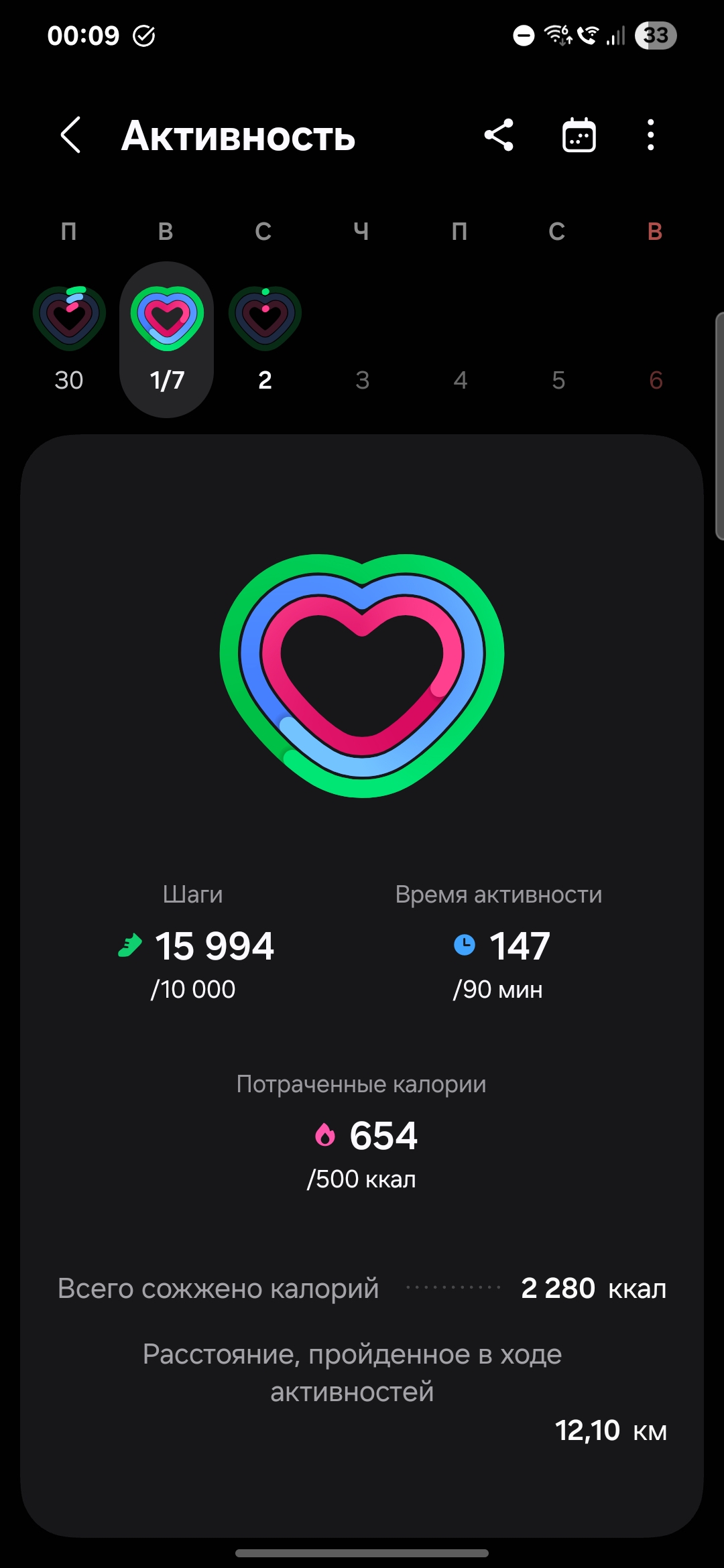Open the calendar view
This screenshot has height=1568, width=724.
[579, 135]
